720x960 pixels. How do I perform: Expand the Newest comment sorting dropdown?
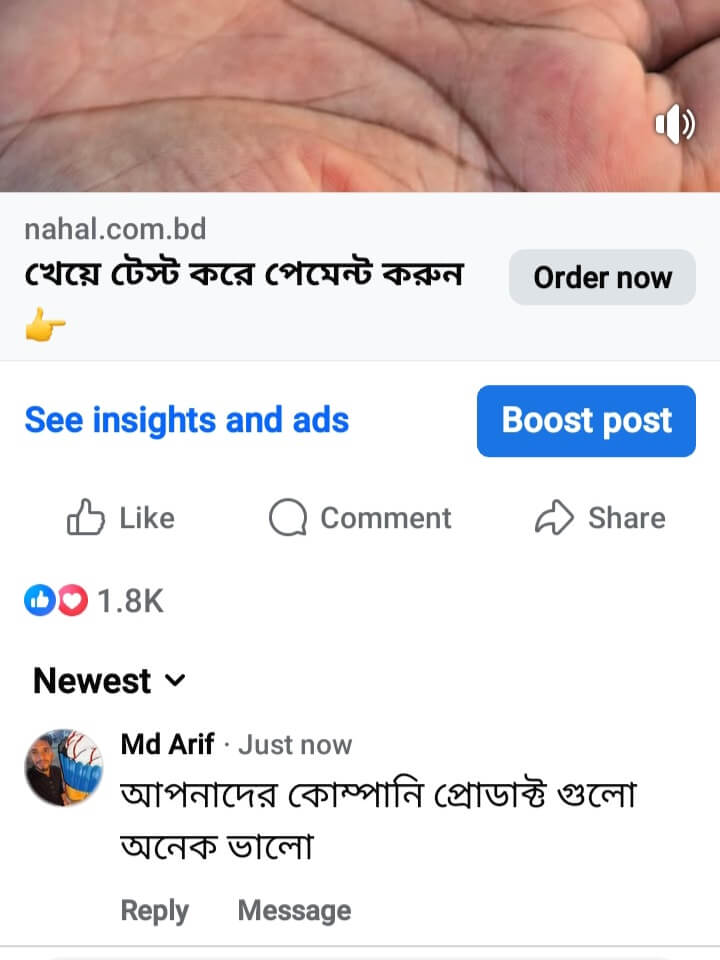pyautogui.click(x=109, y=681)
